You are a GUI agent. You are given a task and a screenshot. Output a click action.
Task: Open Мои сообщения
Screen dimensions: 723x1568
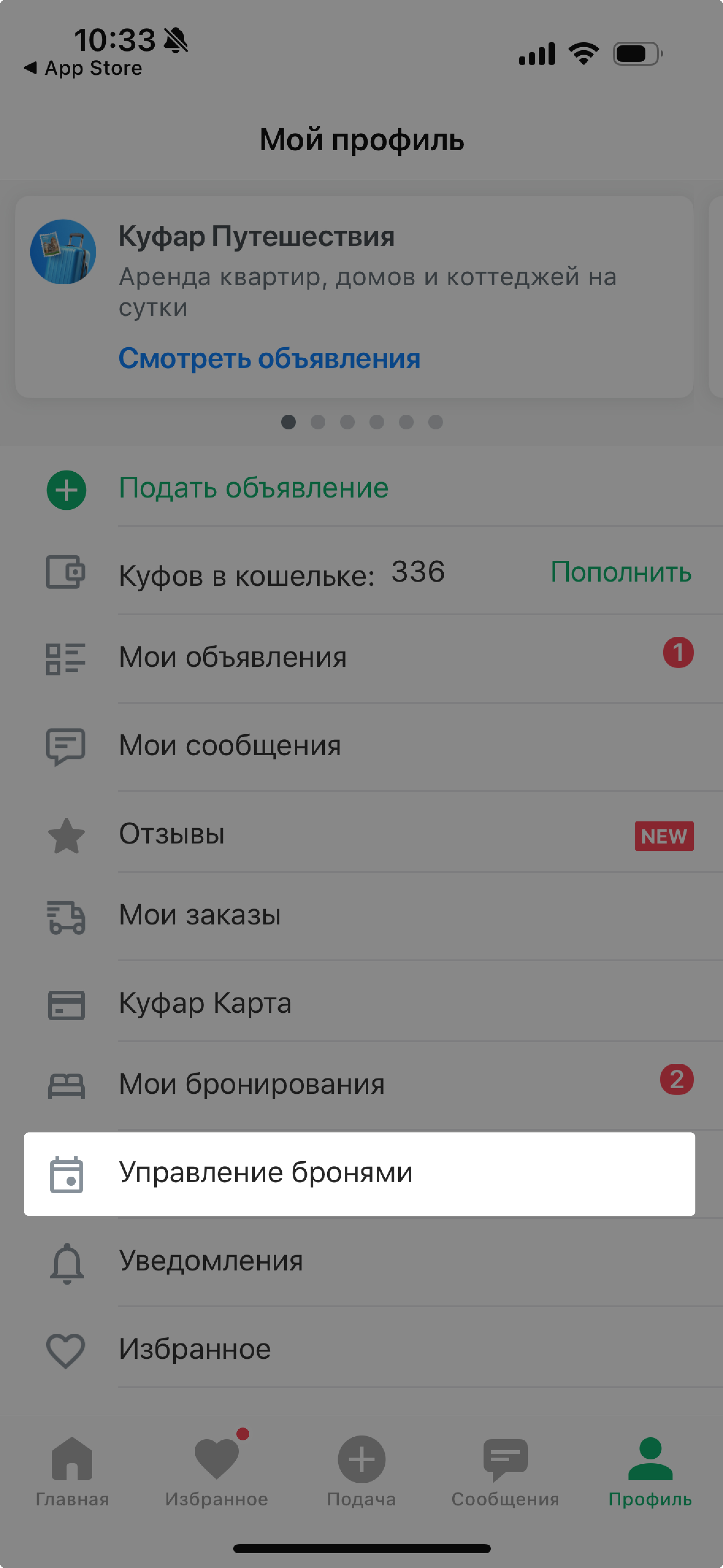361,746
